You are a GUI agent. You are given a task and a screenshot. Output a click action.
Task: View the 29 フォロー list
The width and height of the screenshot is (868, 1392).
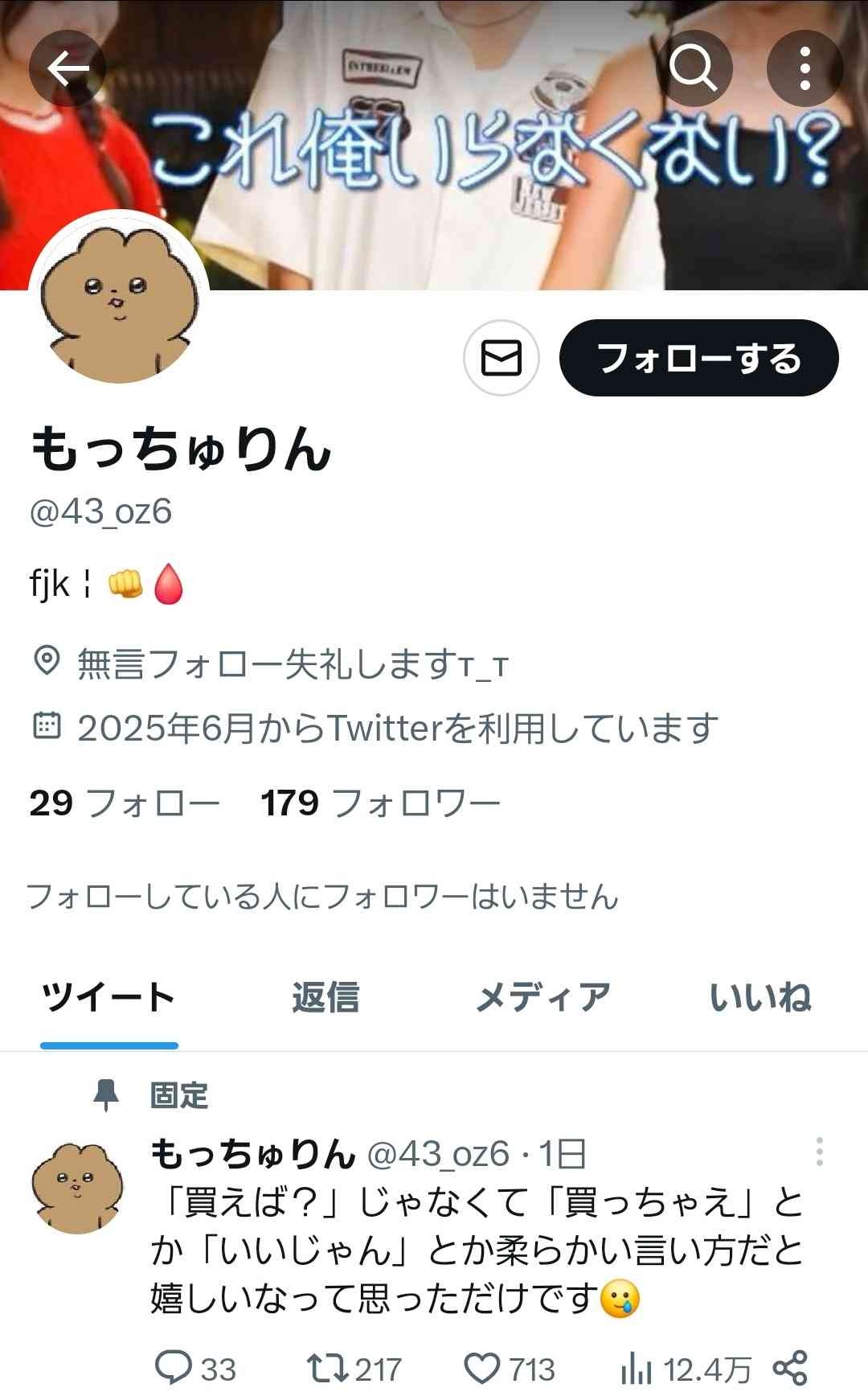pyautogui.click(x=124, y=803)
